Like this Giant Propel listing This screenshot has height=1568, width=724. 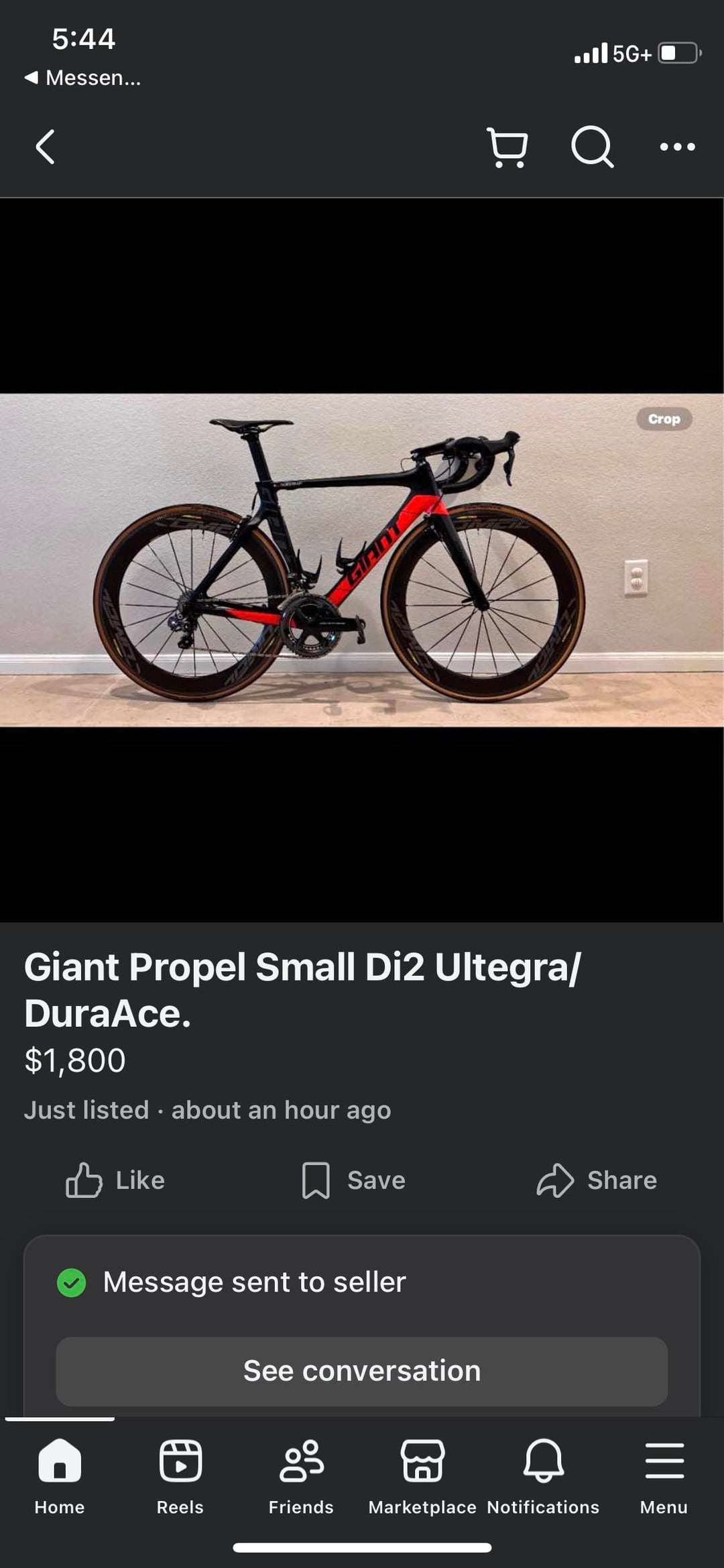click(115, 1180)
